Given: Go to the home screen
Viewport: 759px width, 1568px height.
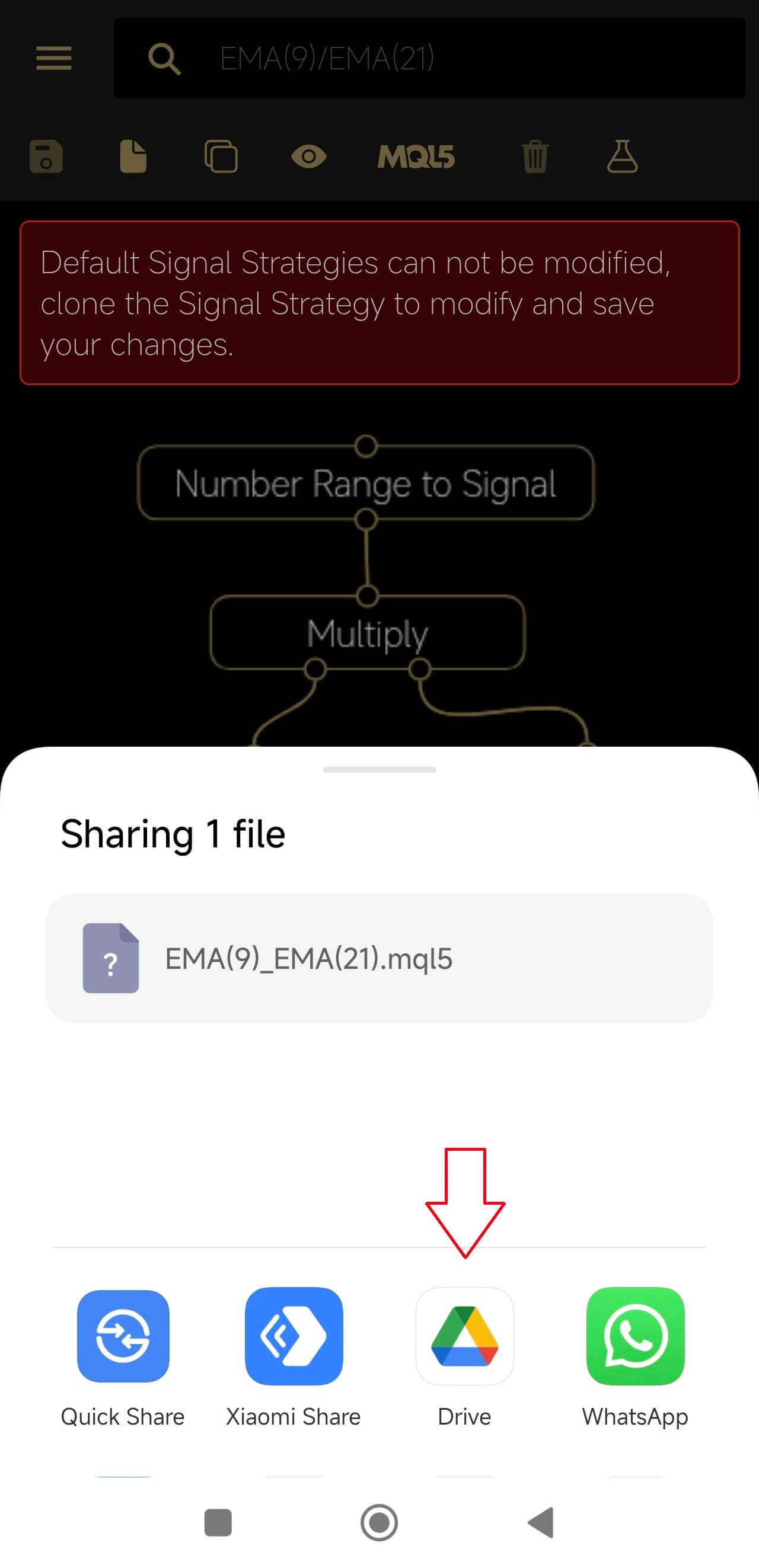Looking at the screenshot, I should (379, 1523).
